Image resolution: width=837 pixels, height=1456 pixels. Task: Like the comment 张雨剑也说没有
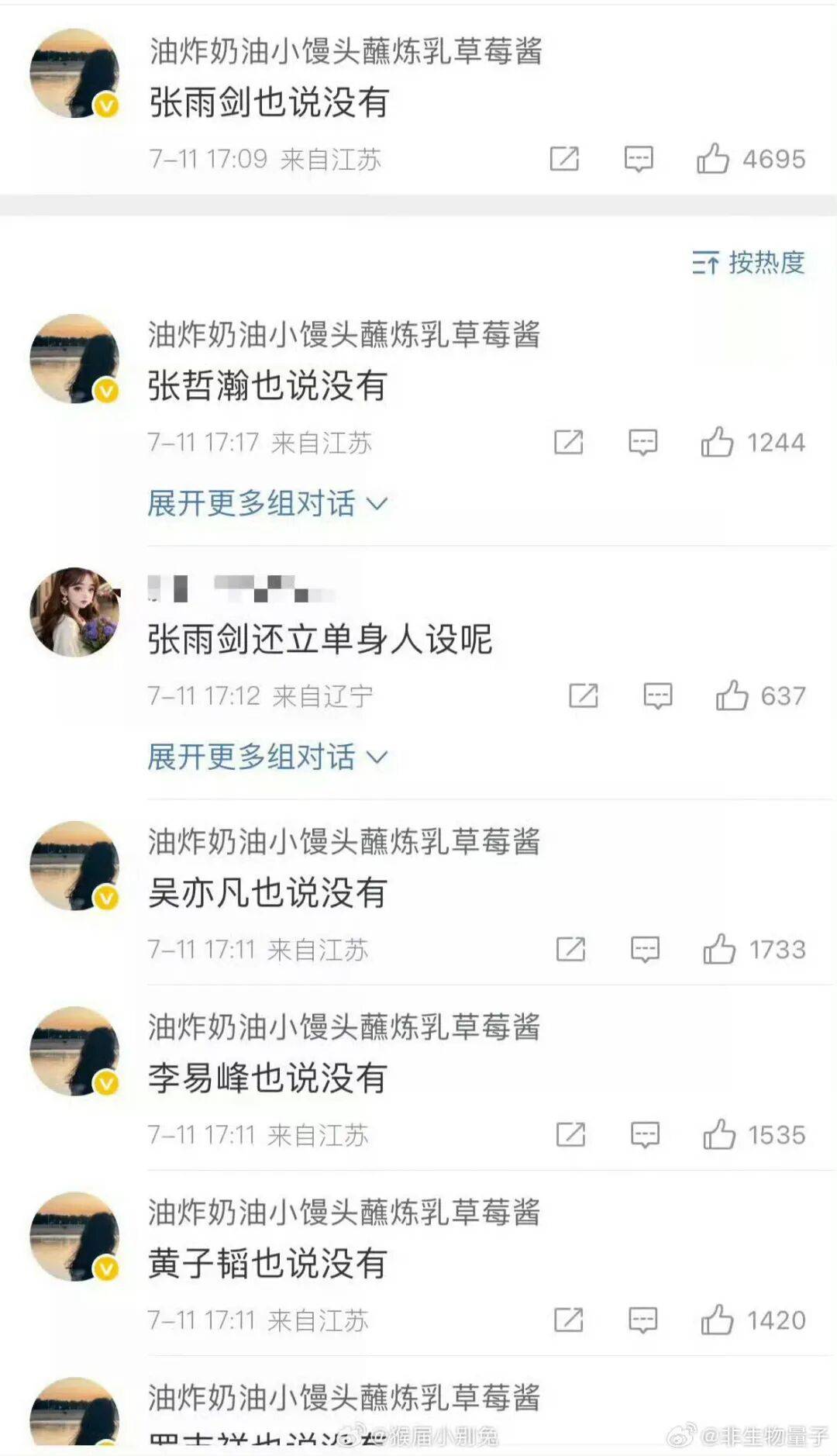[x=713, y=159]
